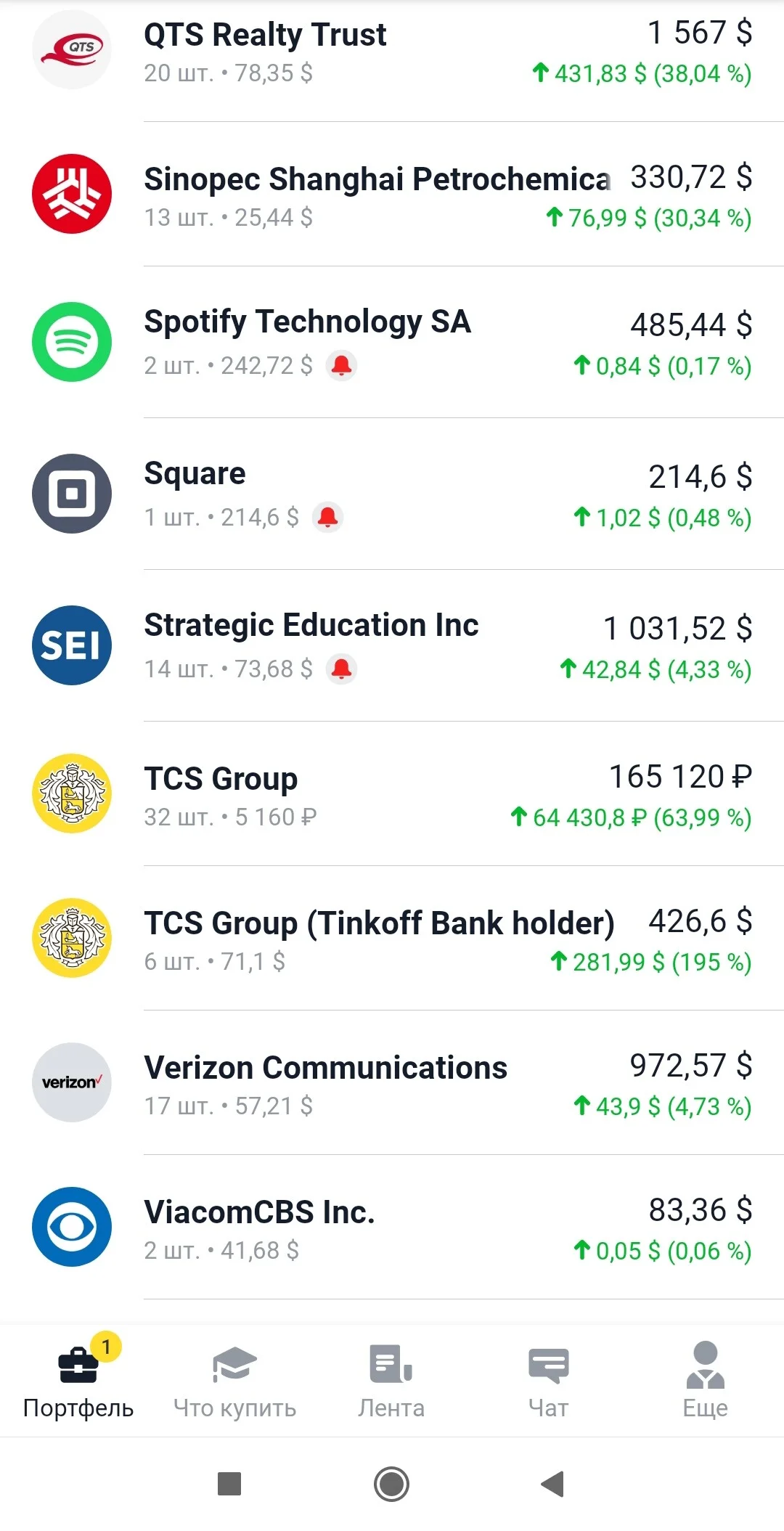Open the Square stock row

pos(392,494)
